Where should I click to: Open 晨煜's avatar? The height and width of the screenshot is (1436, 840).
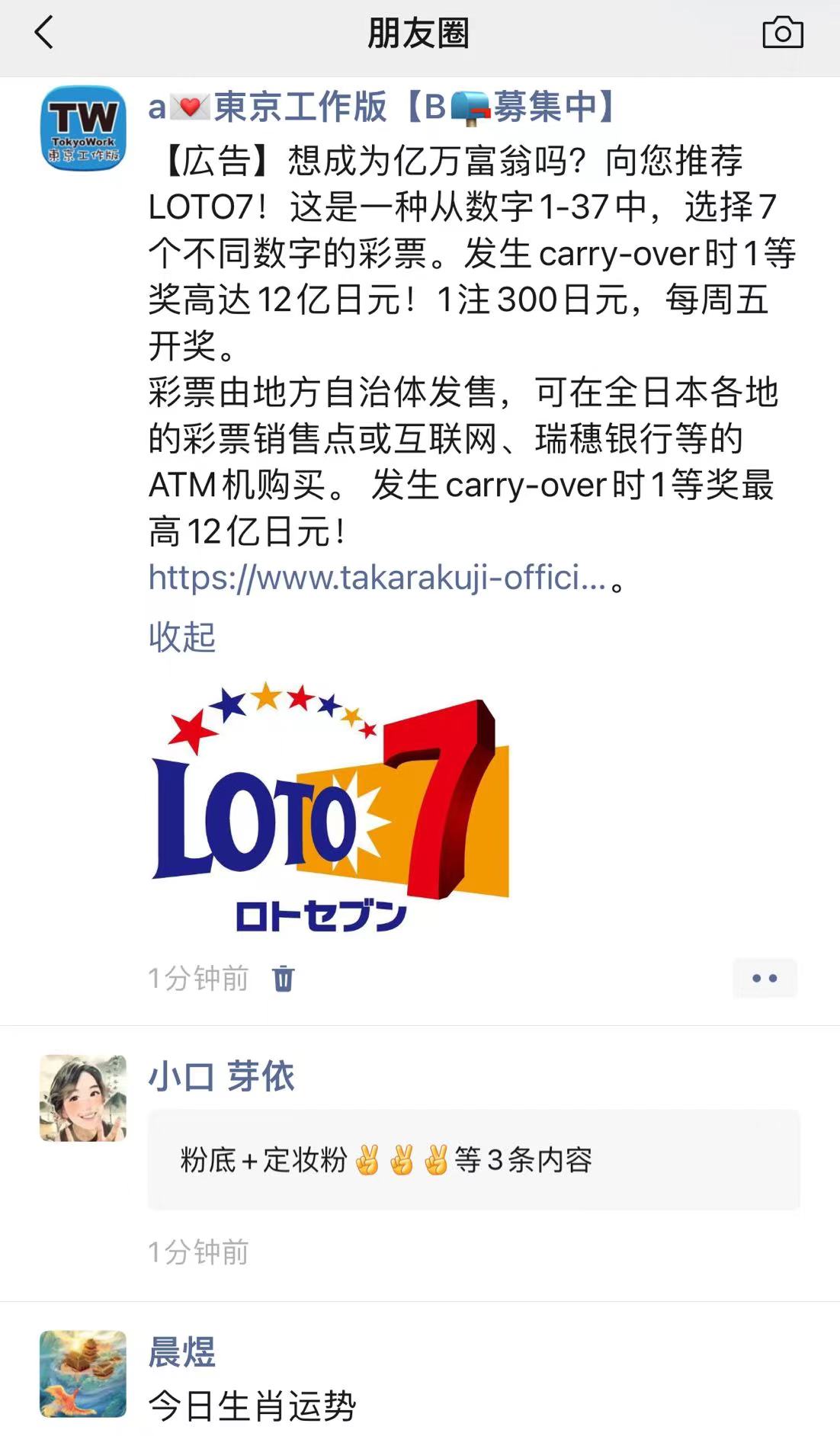click(x=83, y=1373)
